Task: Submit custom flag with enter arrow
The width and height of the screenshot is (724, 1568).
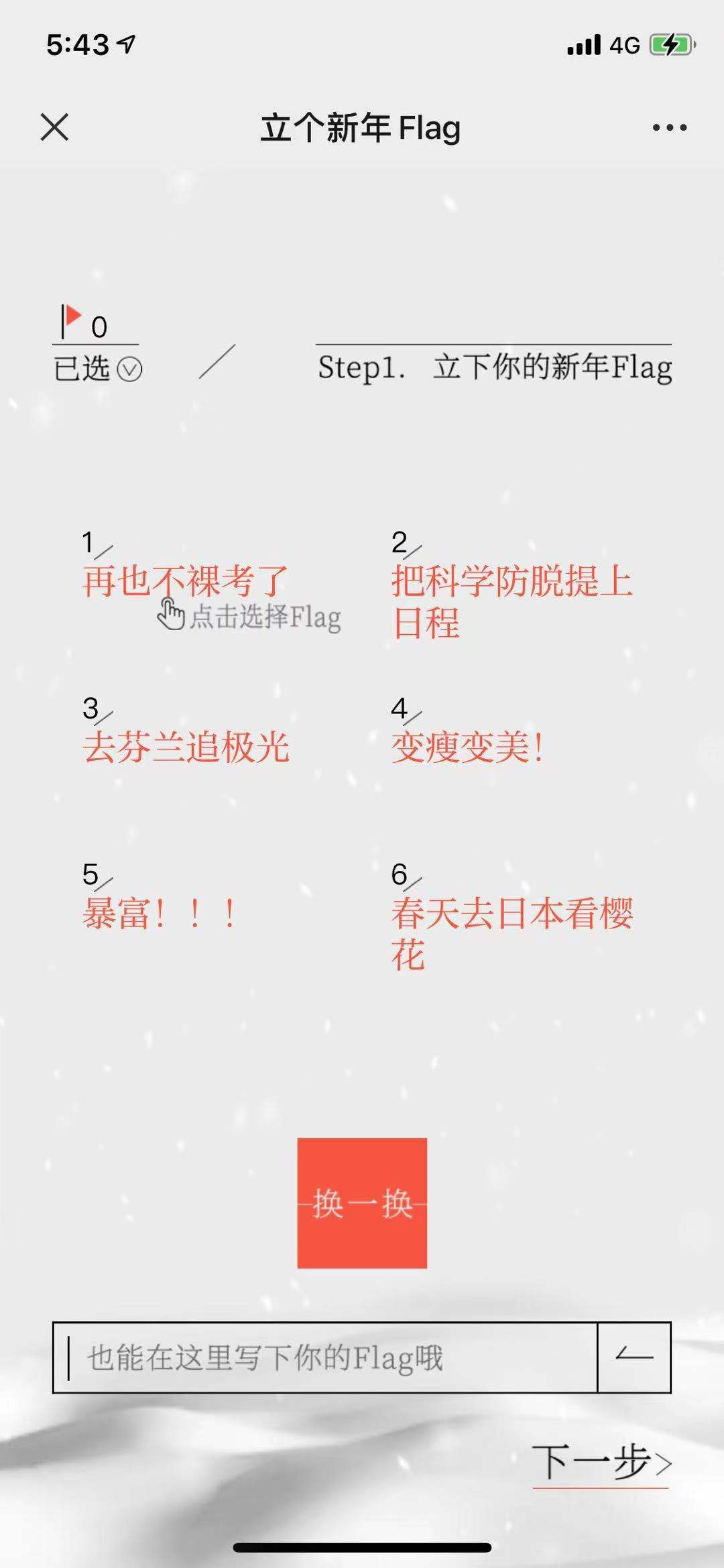Action: tap(633, 1358)
